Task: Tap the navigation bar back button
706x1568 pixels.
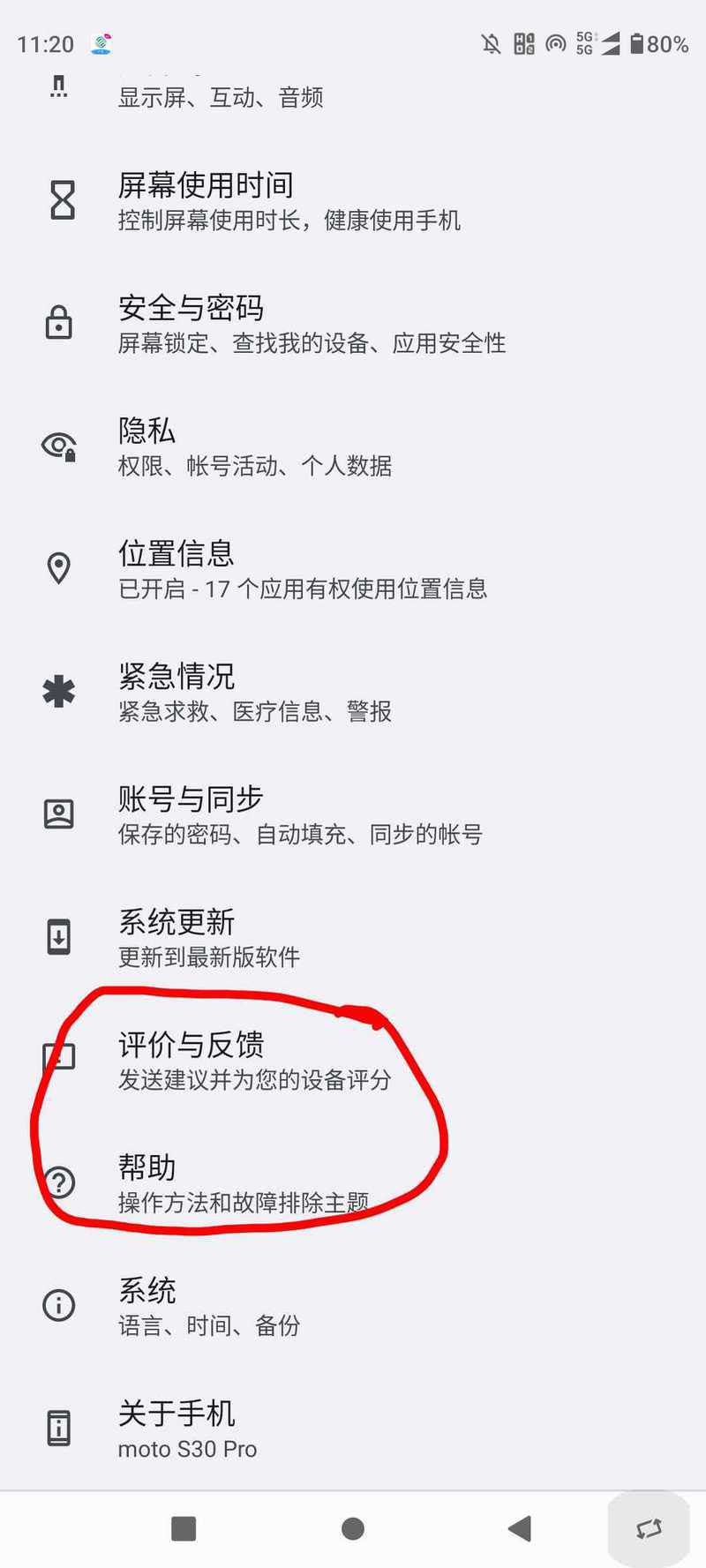Action: click(521, 1528)
